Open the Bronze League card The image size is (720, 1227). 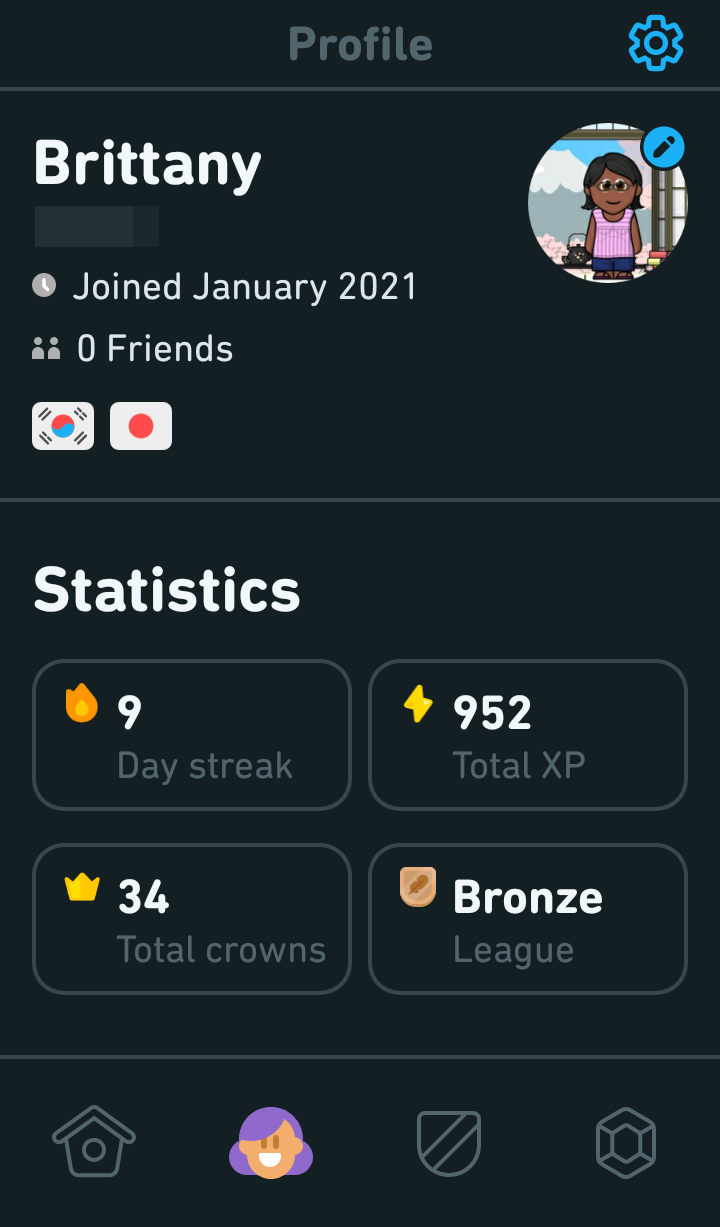coord(528,919)
